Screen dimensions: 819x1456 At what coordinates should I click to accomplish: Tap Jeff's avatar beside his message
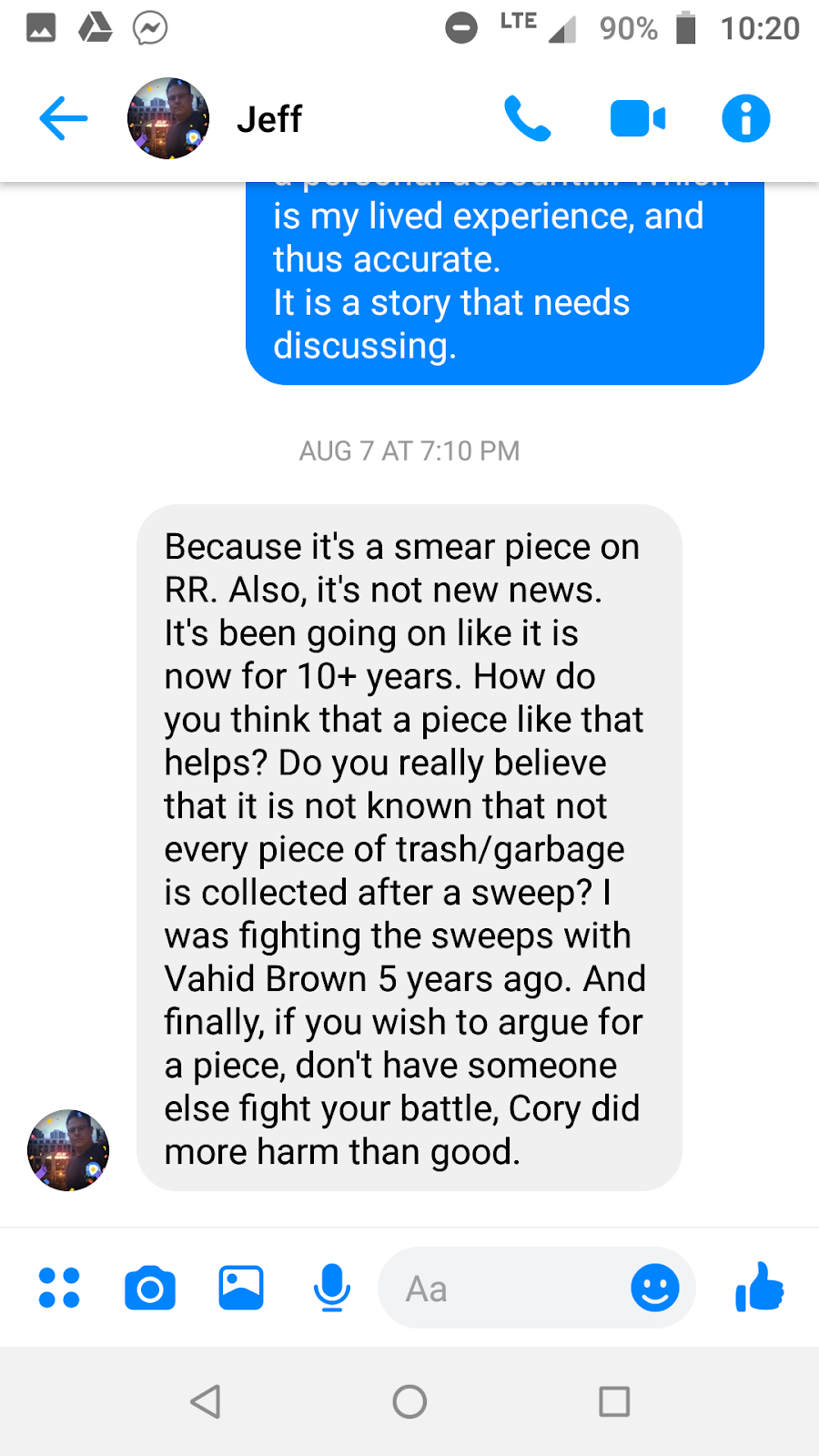[x=68, y=1150]
